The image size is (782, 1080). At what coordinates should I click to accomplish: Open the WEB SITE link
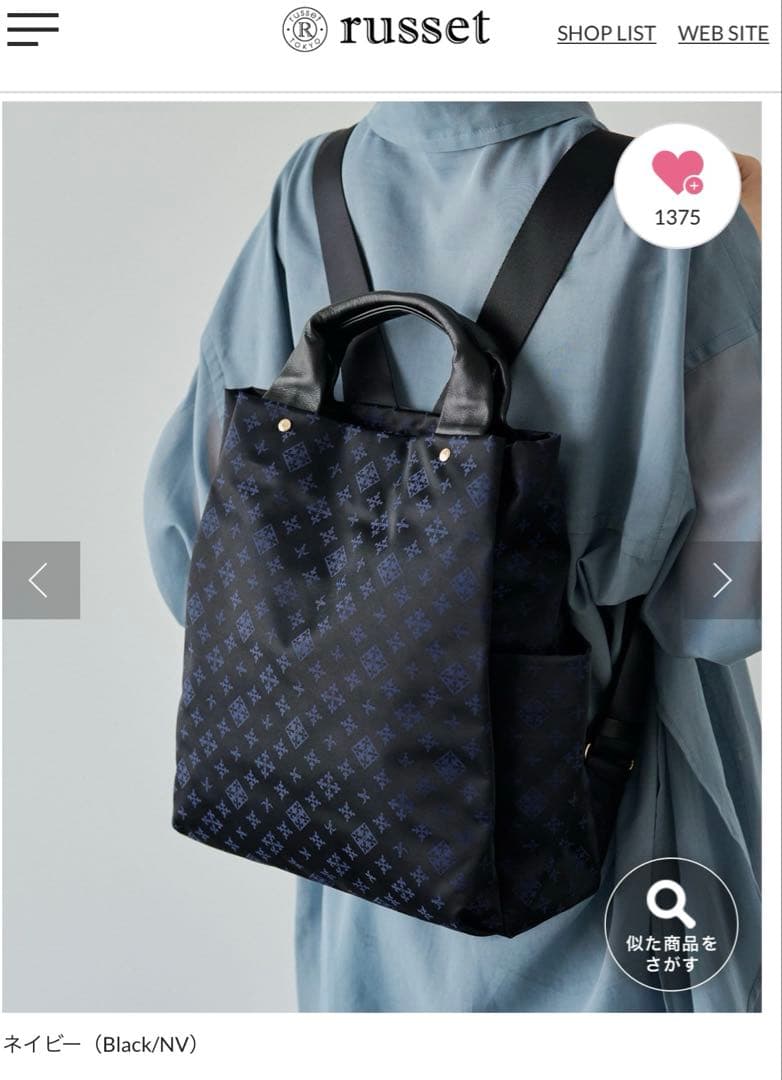723,33
